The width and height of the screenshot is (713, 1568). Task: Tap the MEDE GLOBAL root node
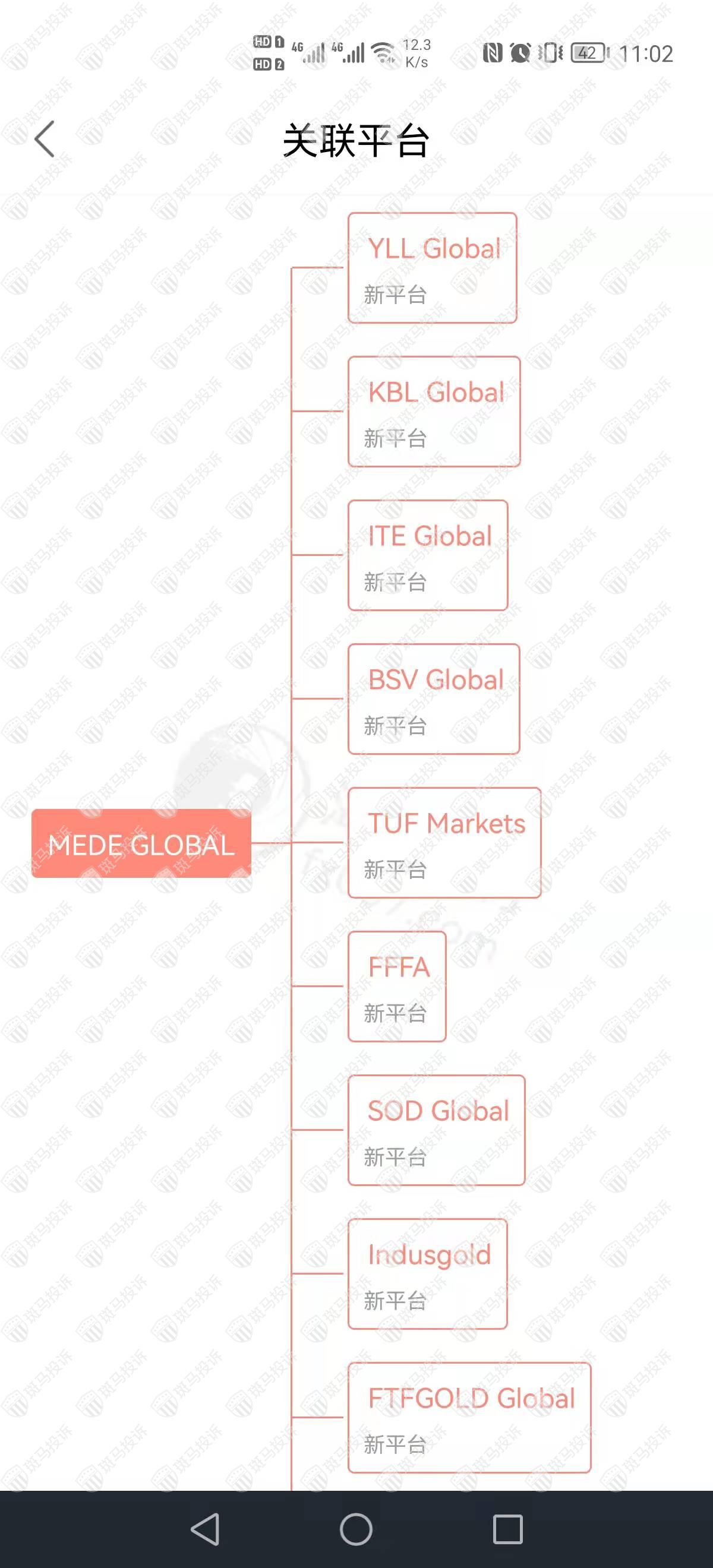click(141, 843)
